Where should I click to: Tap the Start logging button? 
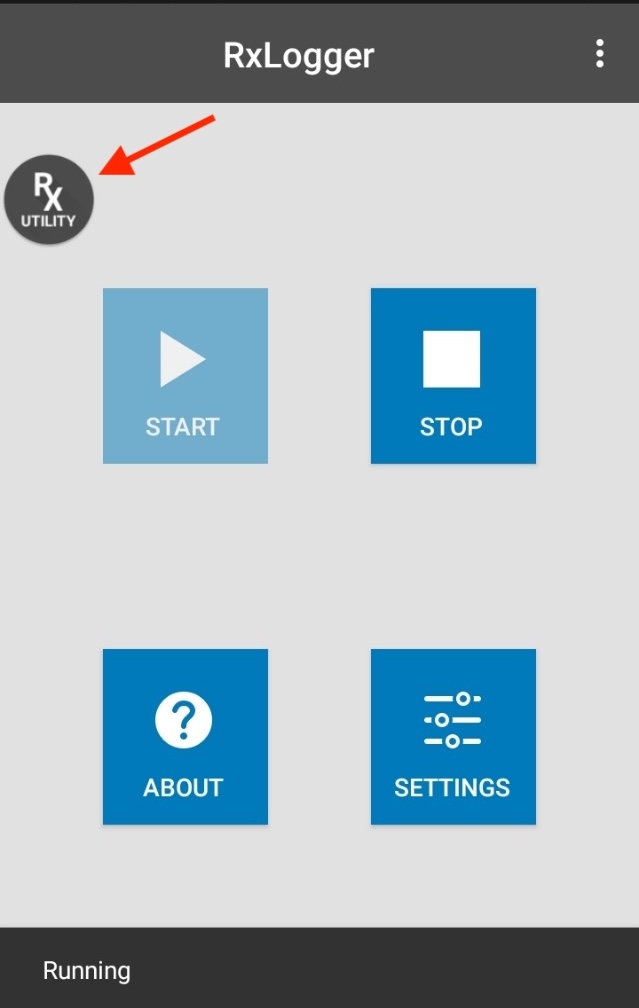click(185, 376)
